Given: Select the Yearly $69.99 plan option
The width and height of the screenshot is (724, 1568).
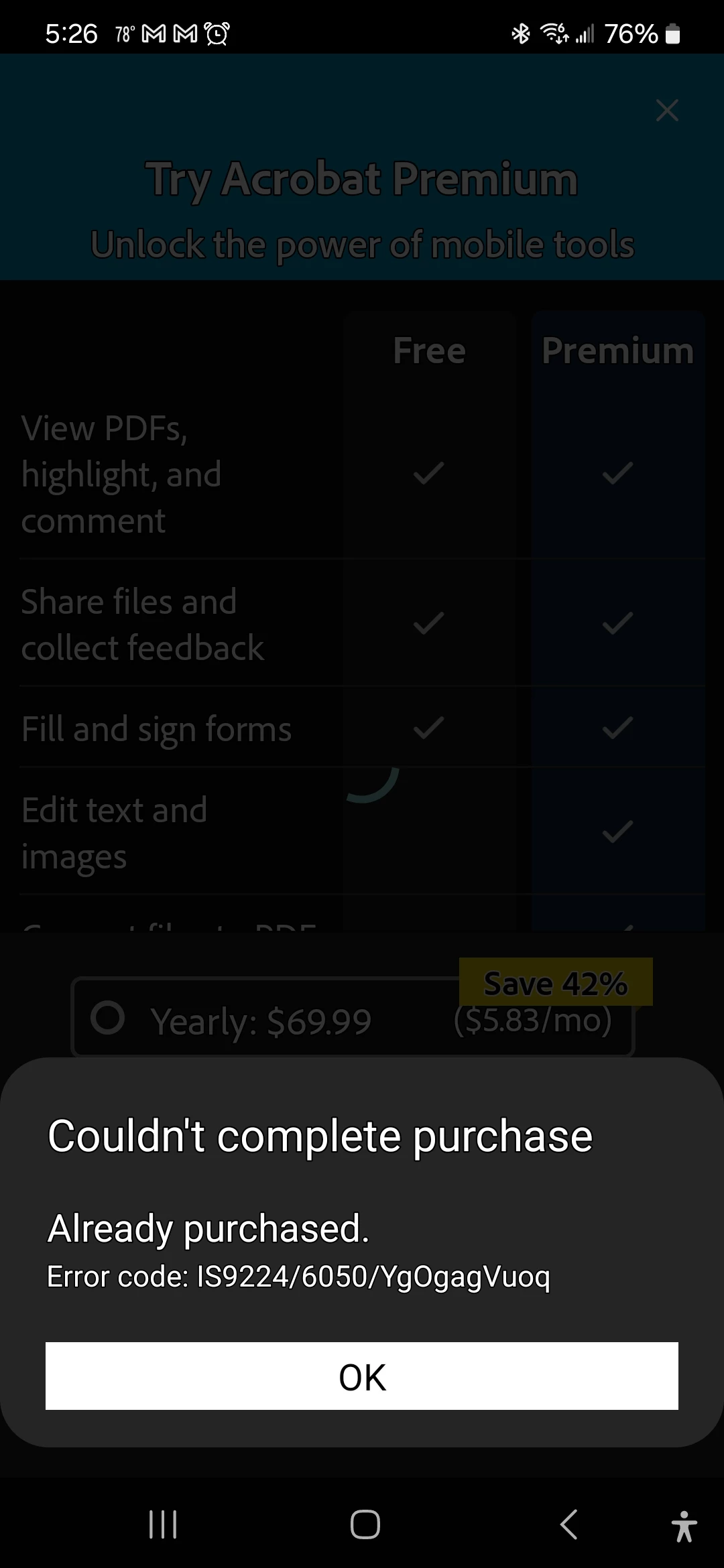Looking at the screenshot, I should (x=109, y=1017).
